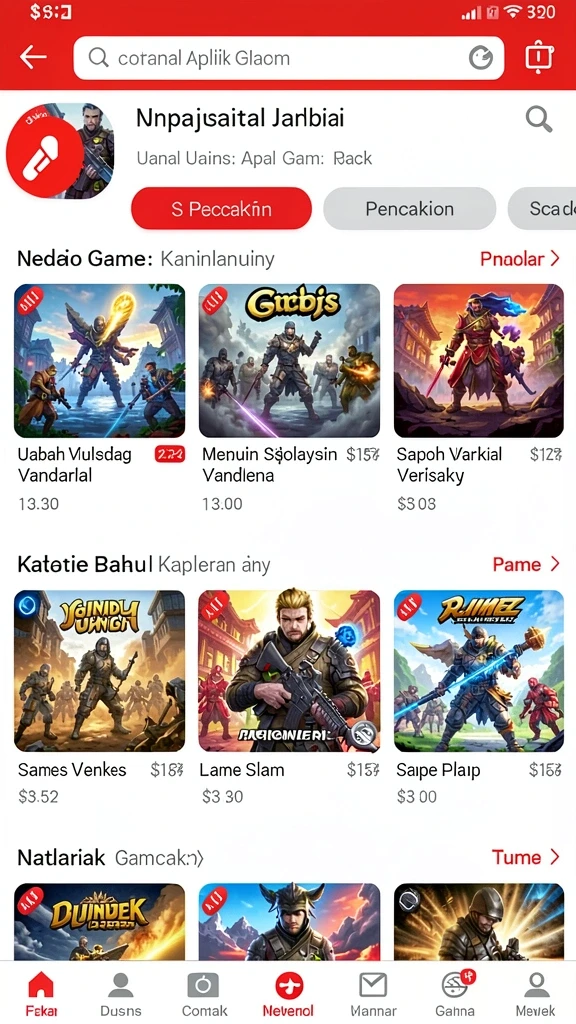Open the search field at the top
The image size is (576, 1024).
pos(289,58)
